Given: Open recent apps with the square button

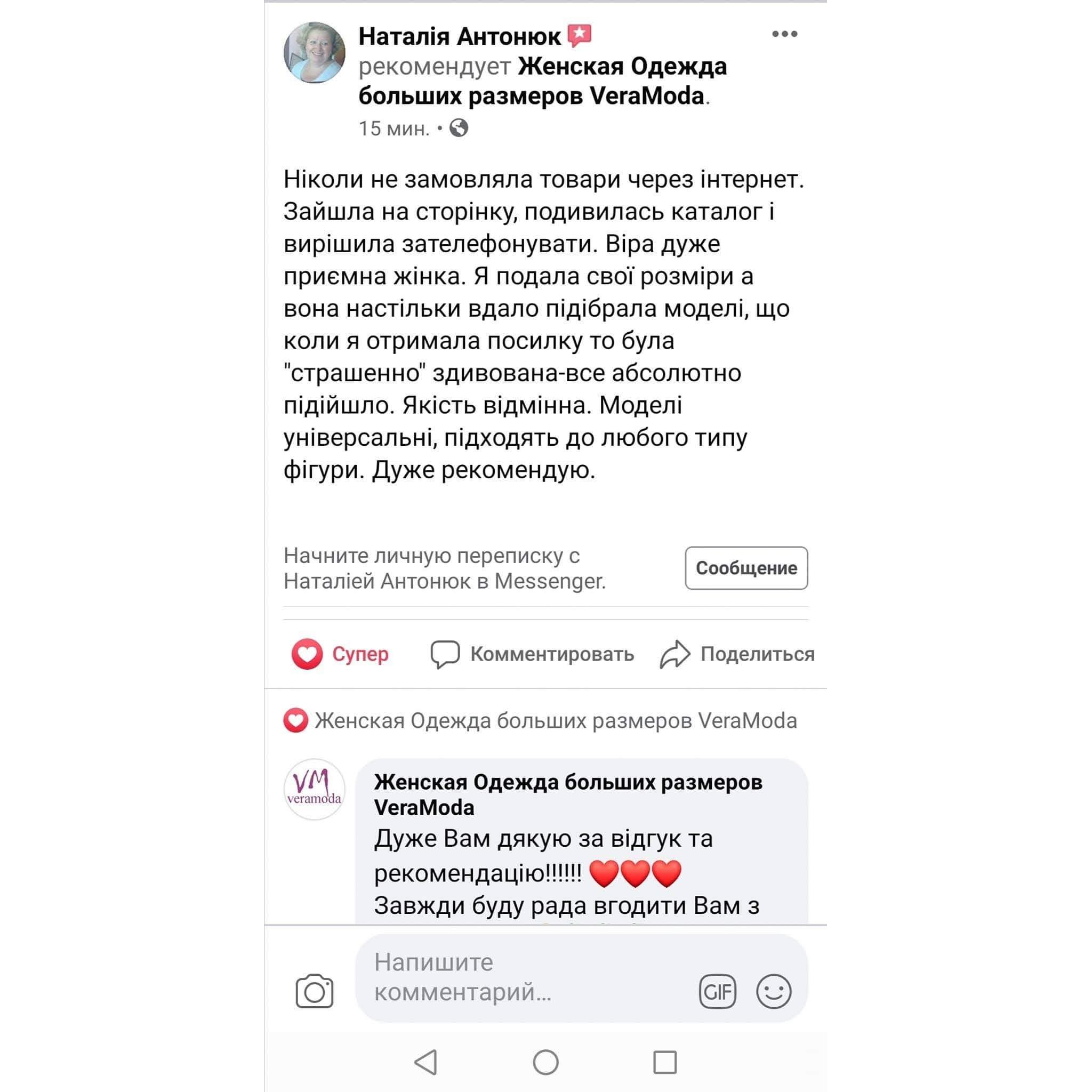Looking at the screenshot, I should tap(665, 1062).
